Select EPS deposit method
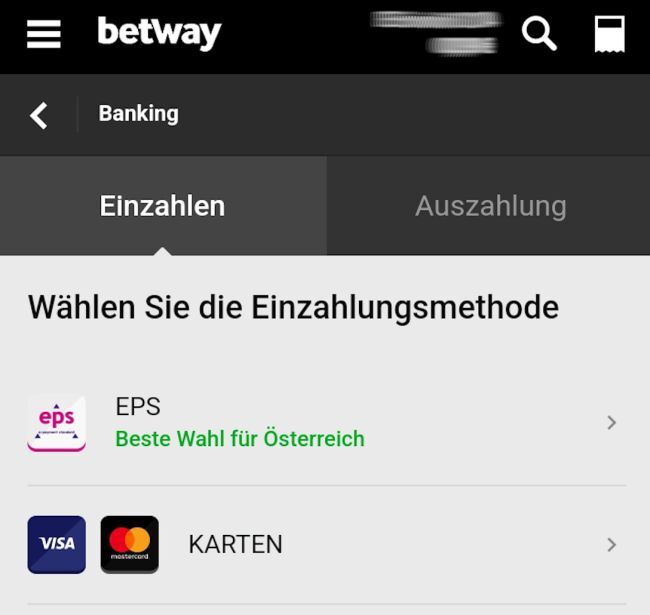The width and height of the screenshot is (650, 615). tap(325, 423)
